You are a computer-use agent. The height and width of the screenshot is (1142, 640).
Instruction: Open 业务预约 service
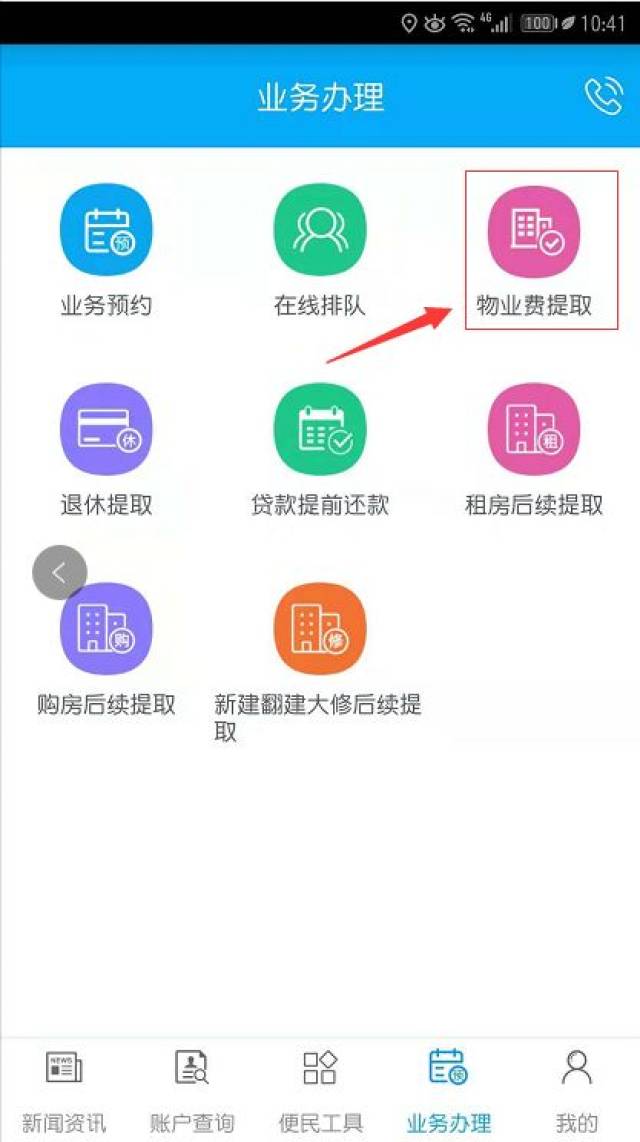106,251
